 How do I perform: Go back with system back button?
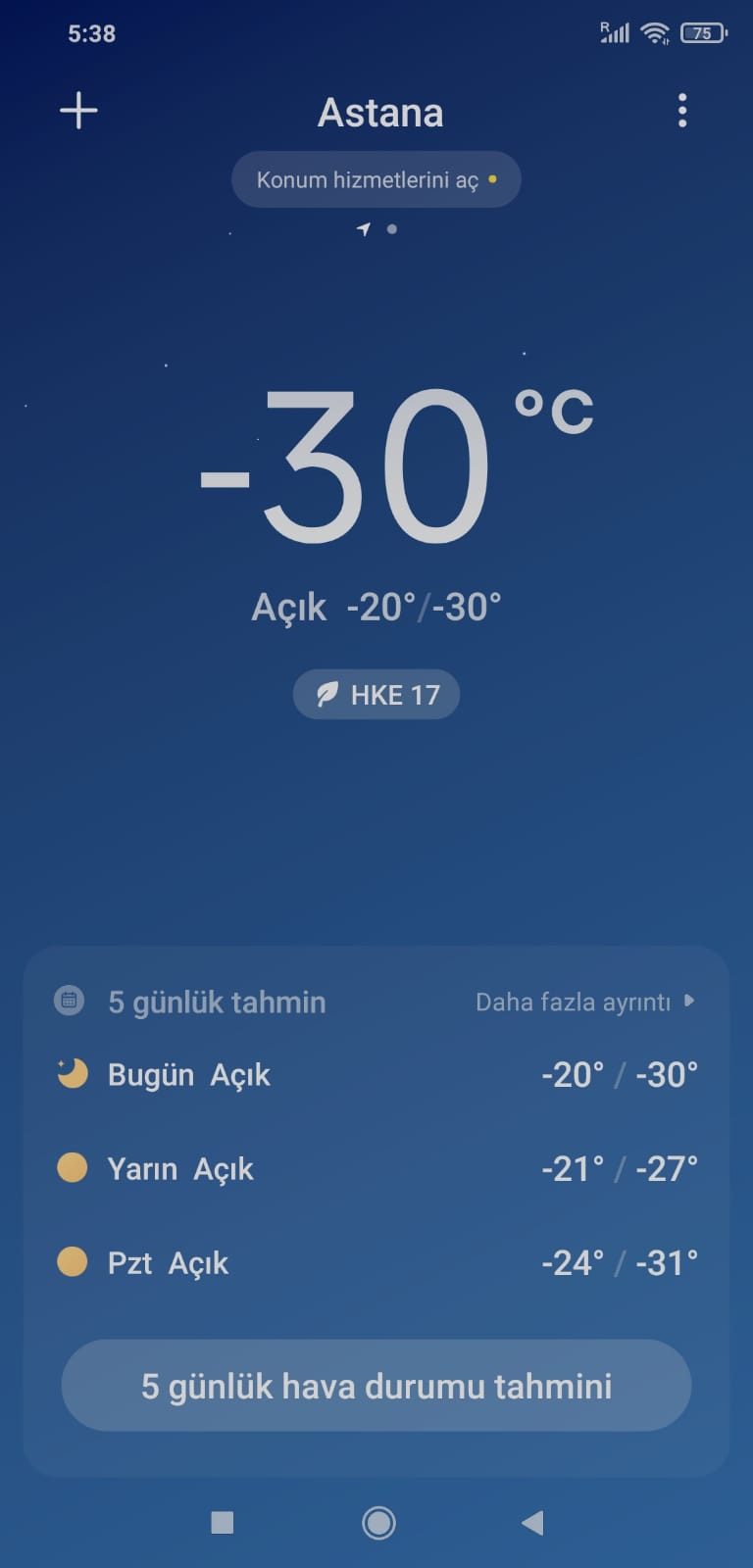pos(532,1522)
